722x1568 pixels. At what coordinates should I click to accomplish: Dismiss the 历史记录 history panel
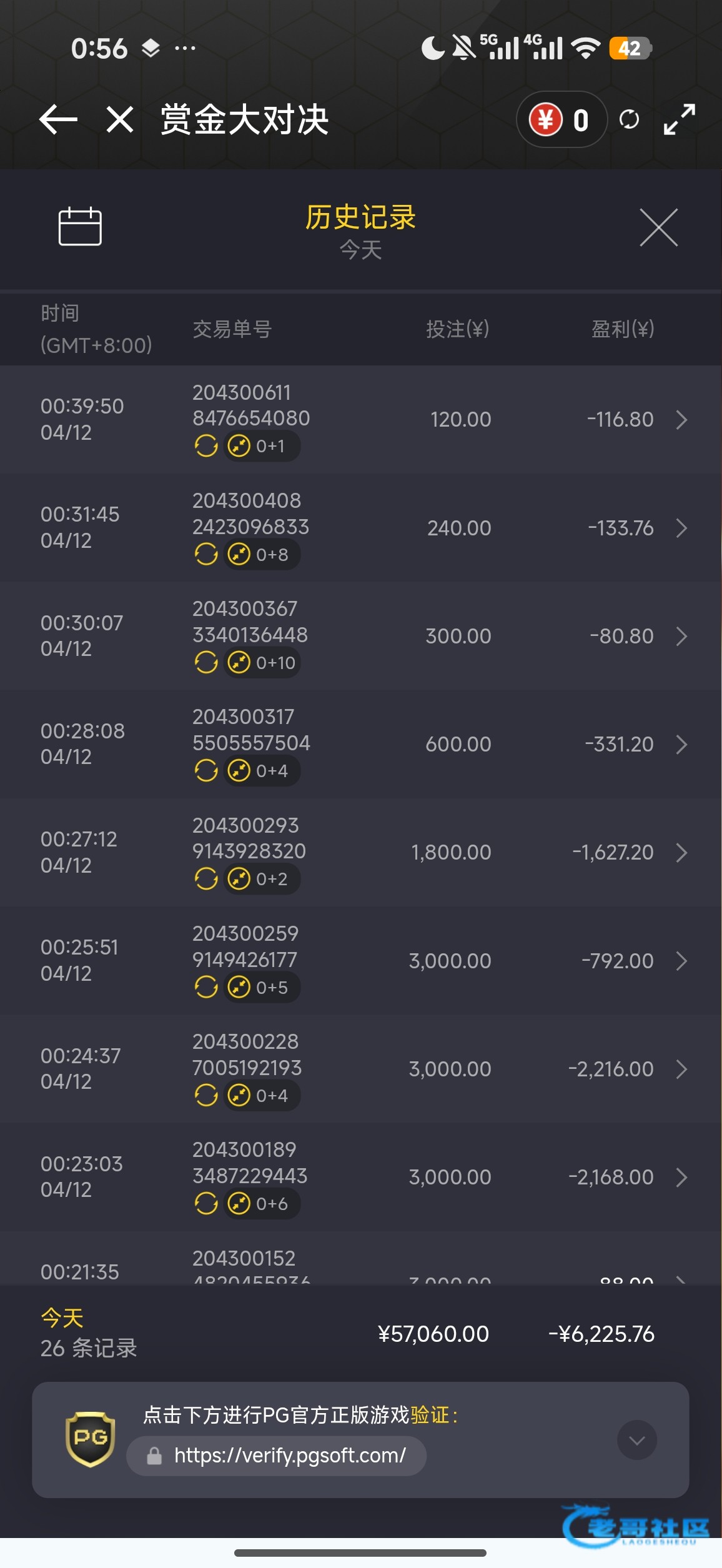point(658,228)
